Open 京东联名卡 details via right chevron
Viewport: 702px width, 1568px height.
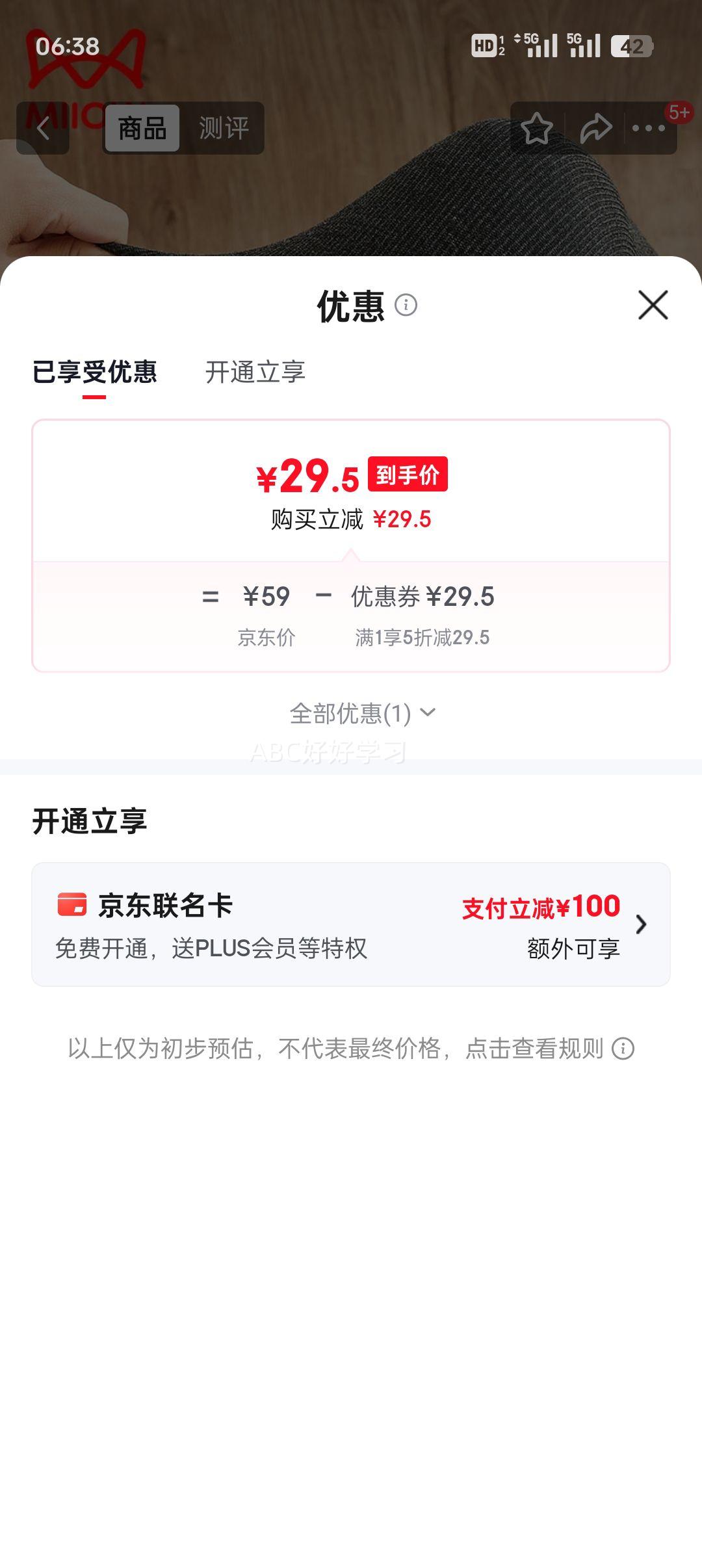click(640, 925)
